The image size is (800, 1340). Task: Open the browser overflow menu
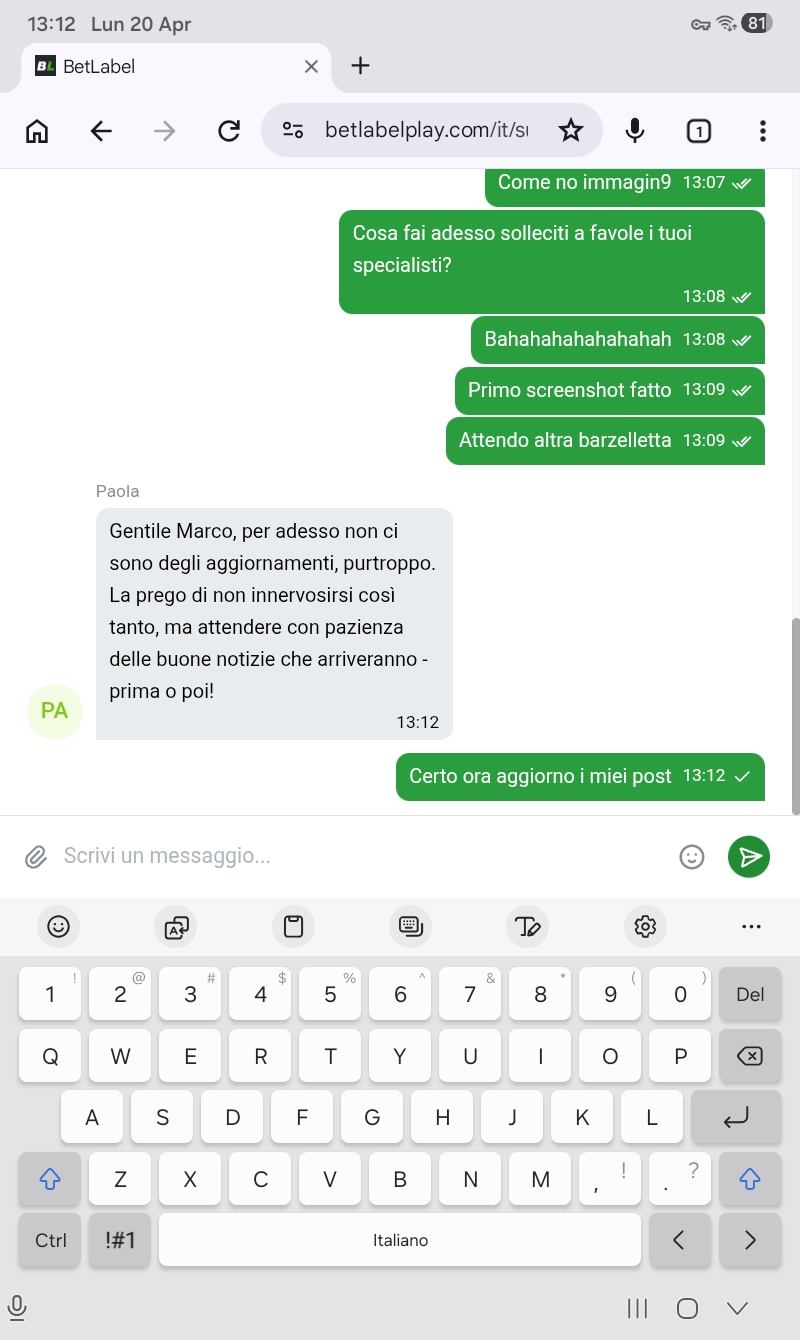click(x=762, y=131)
